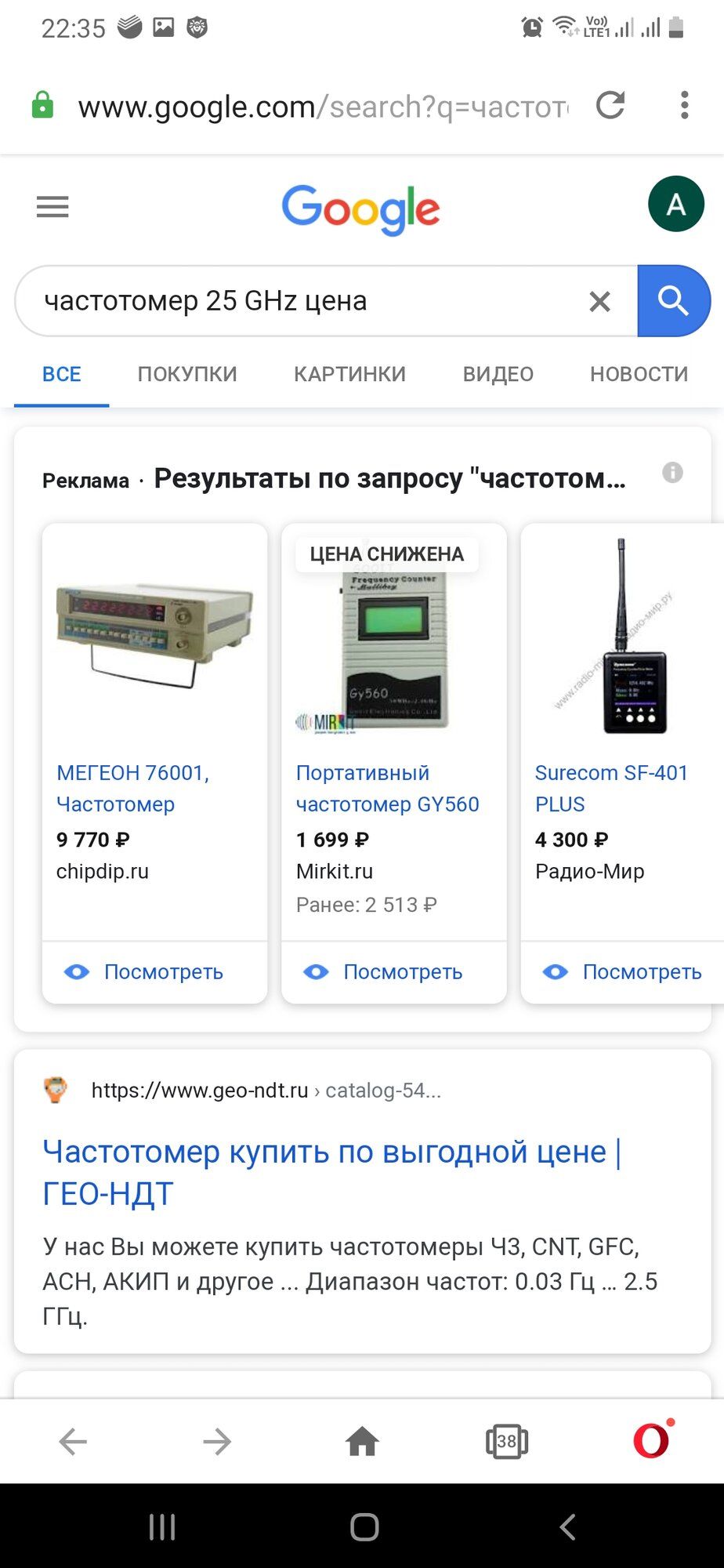This screenshot has height=1568, width=724.
Task: Show ad info for the Реклама block
Action: 672,473
